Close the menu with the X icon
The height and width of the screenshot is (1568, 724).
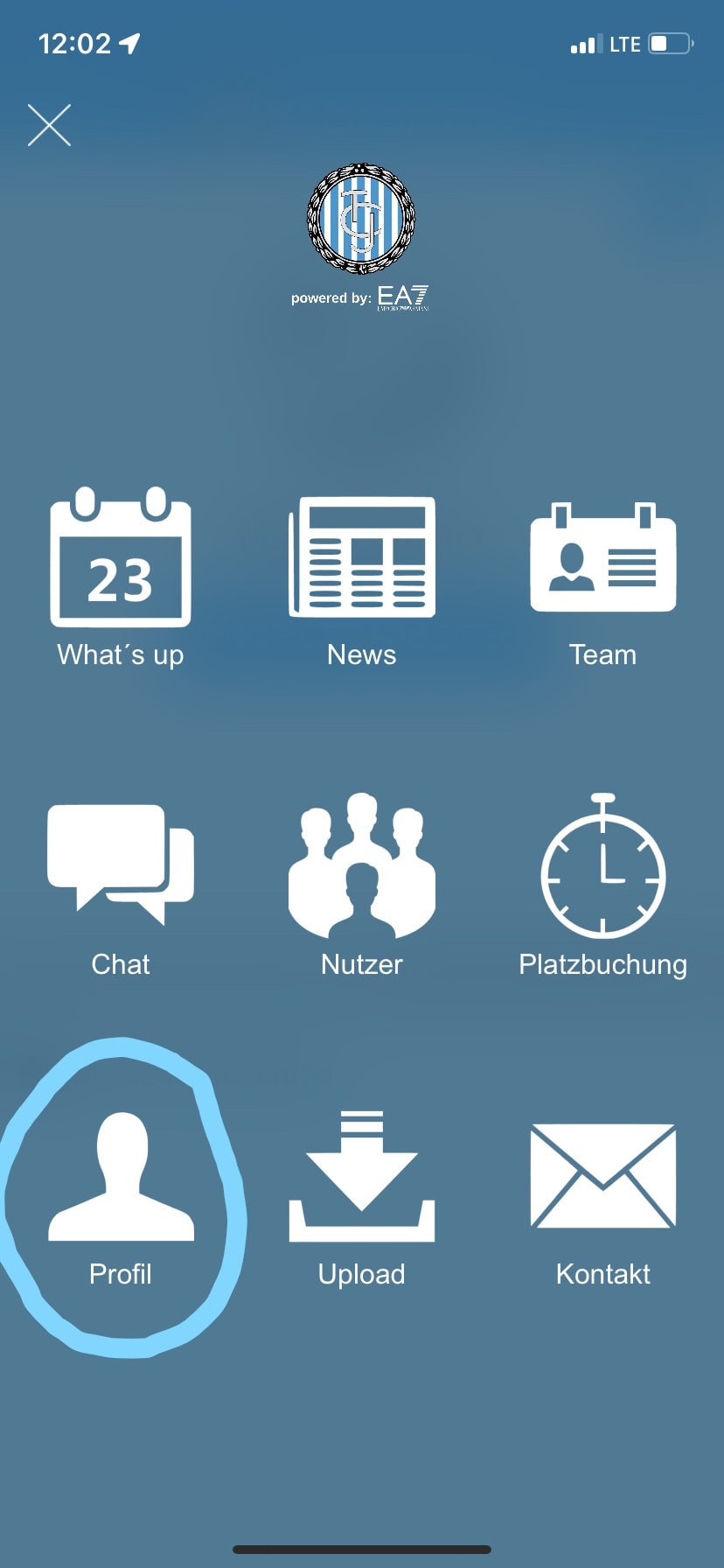[49, 125]
